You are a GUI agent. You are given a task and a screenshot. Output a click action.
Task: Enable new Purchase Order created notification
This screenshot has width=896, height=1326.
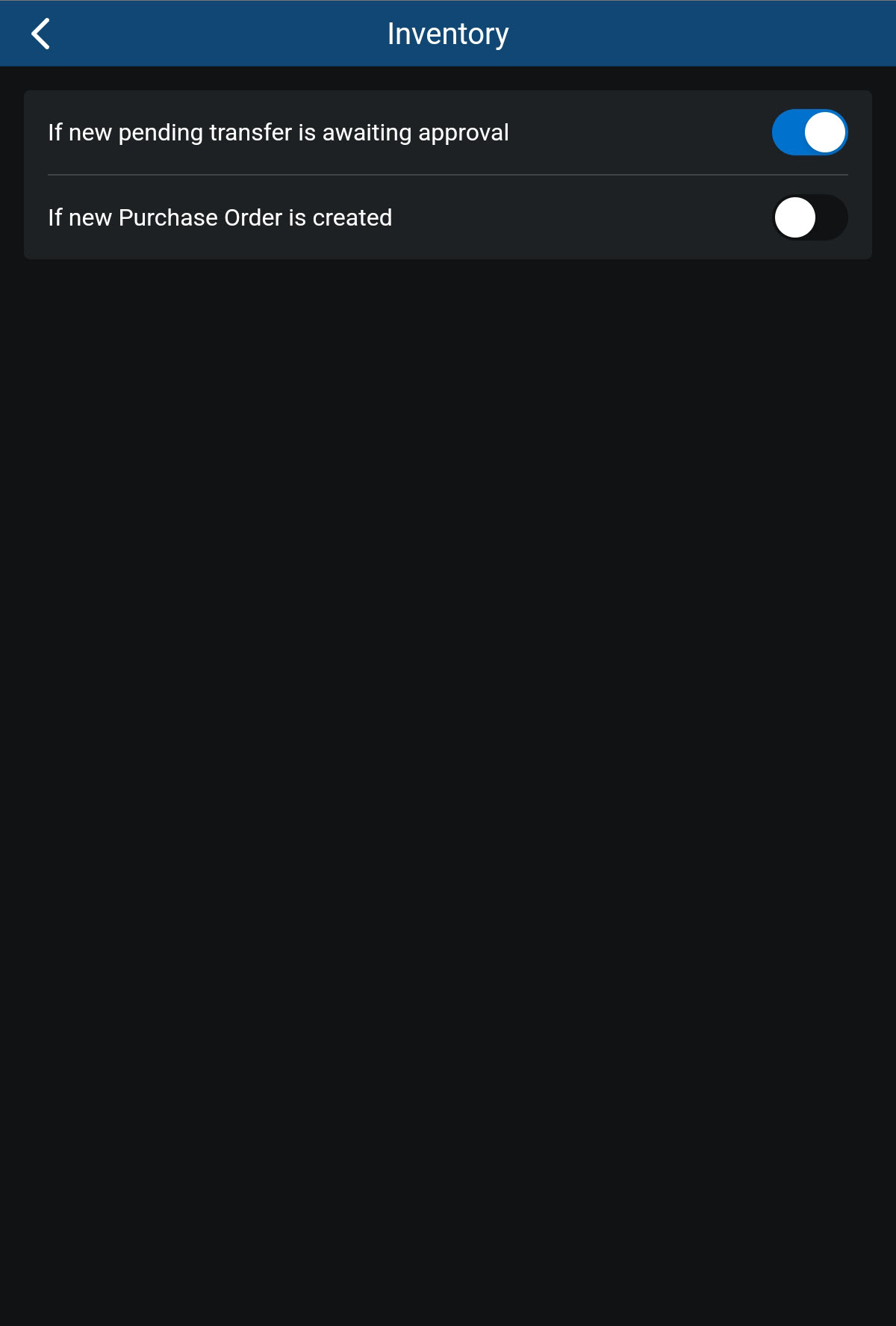coord(809,217)
